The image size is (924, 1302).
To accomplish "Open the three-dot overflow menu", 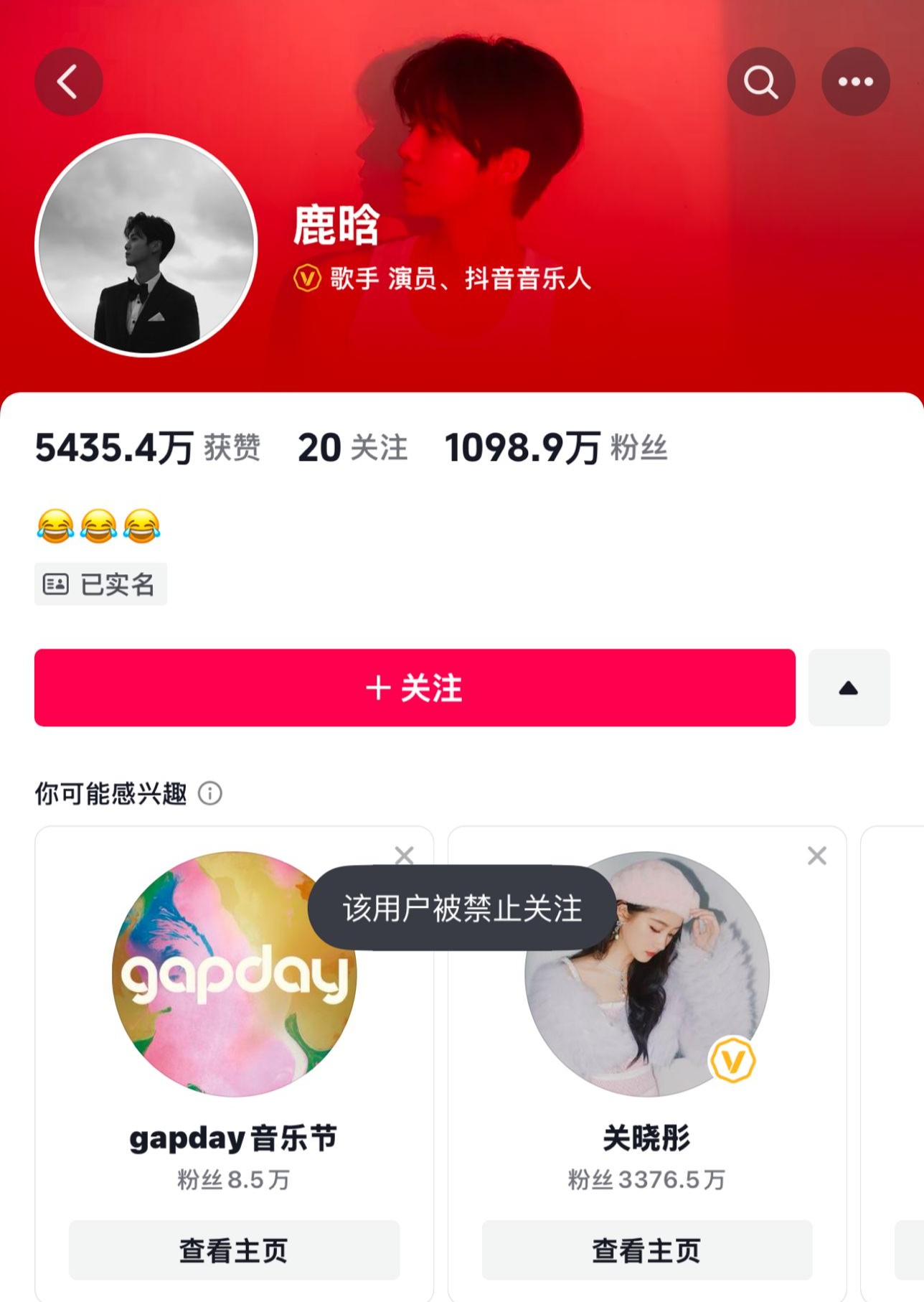I will pyautogui.click(x=855, y=82).
